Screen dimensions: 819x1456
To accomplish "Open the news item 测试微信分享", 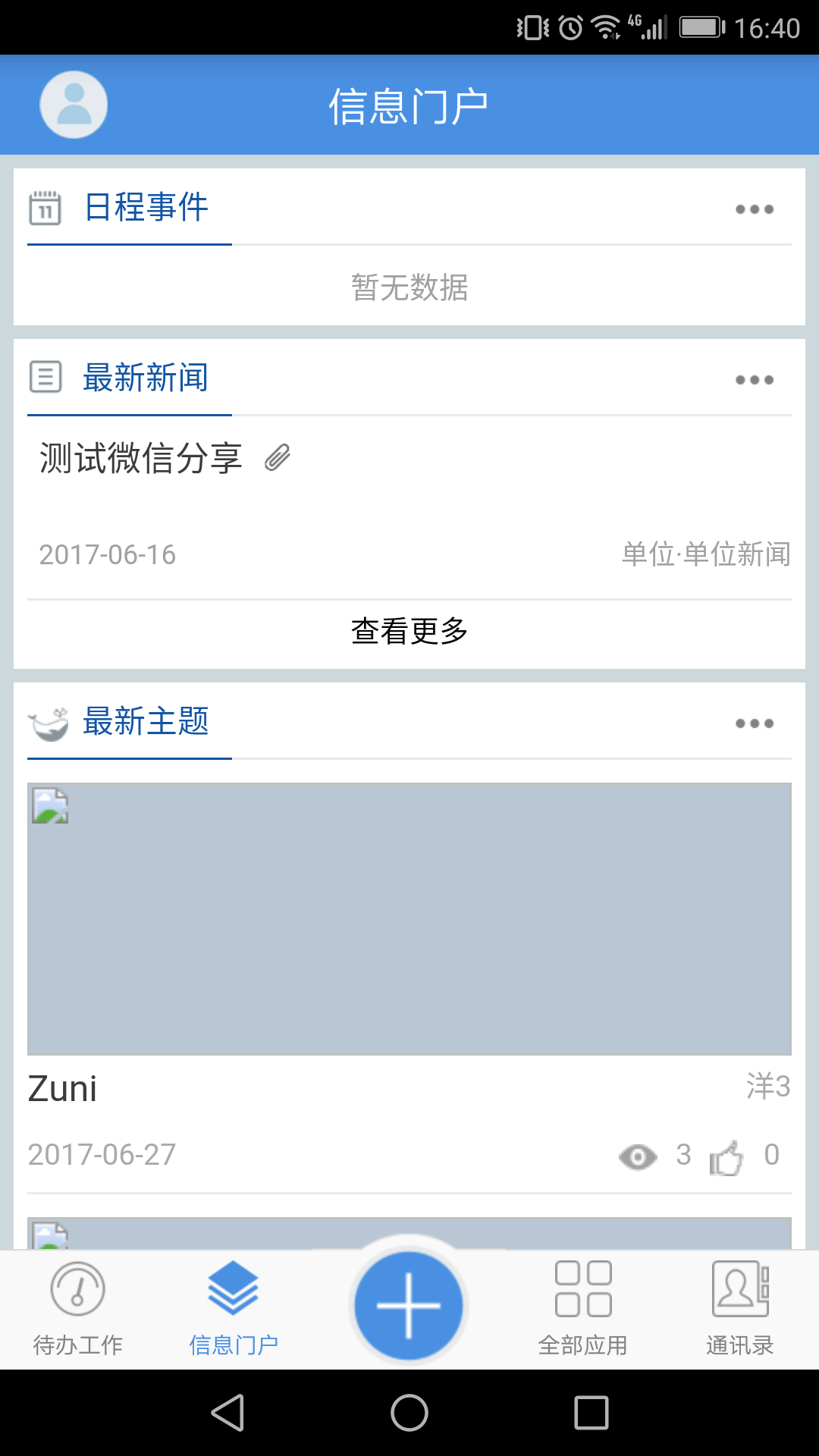I will click(x=139, y=458).
